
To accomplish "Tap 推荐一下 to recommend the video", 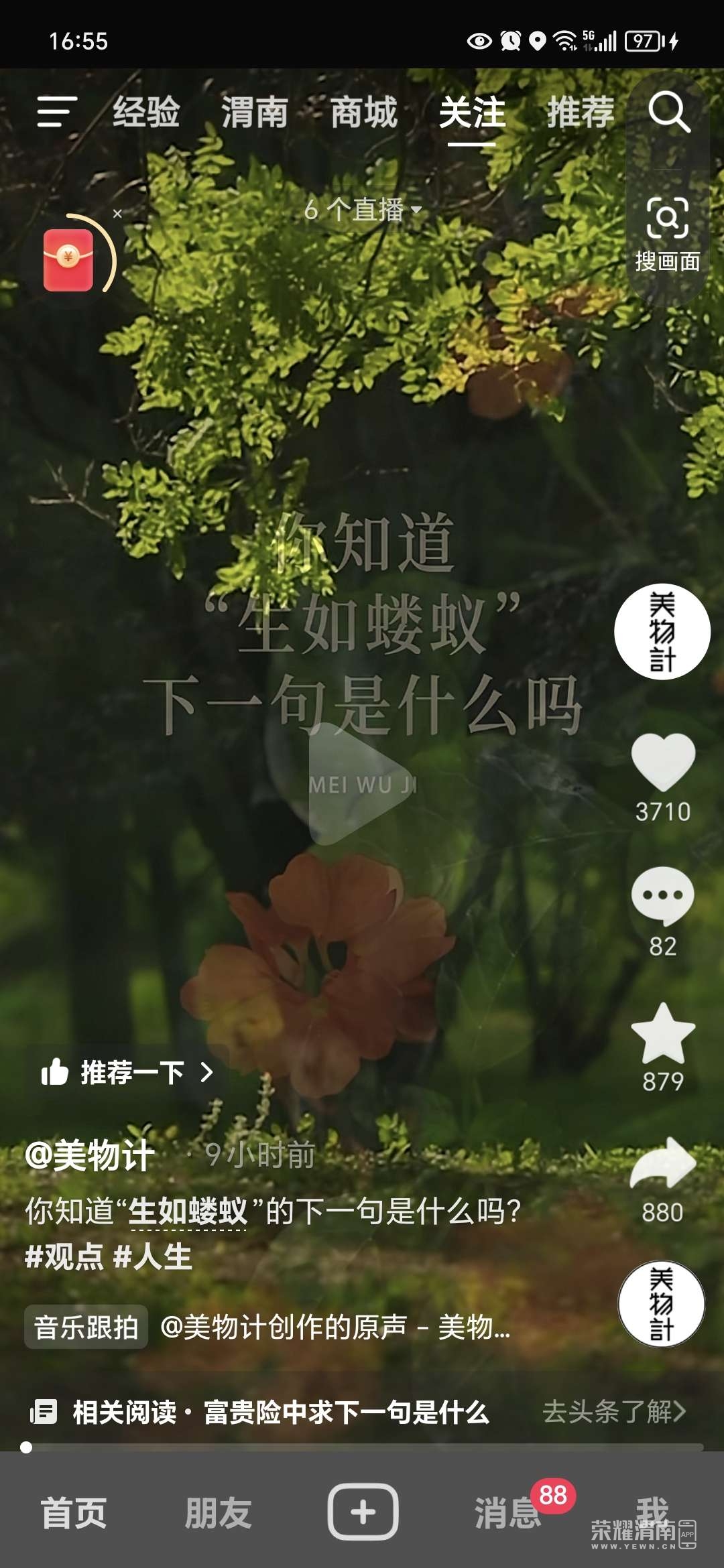I will [x=127, y=1072].
